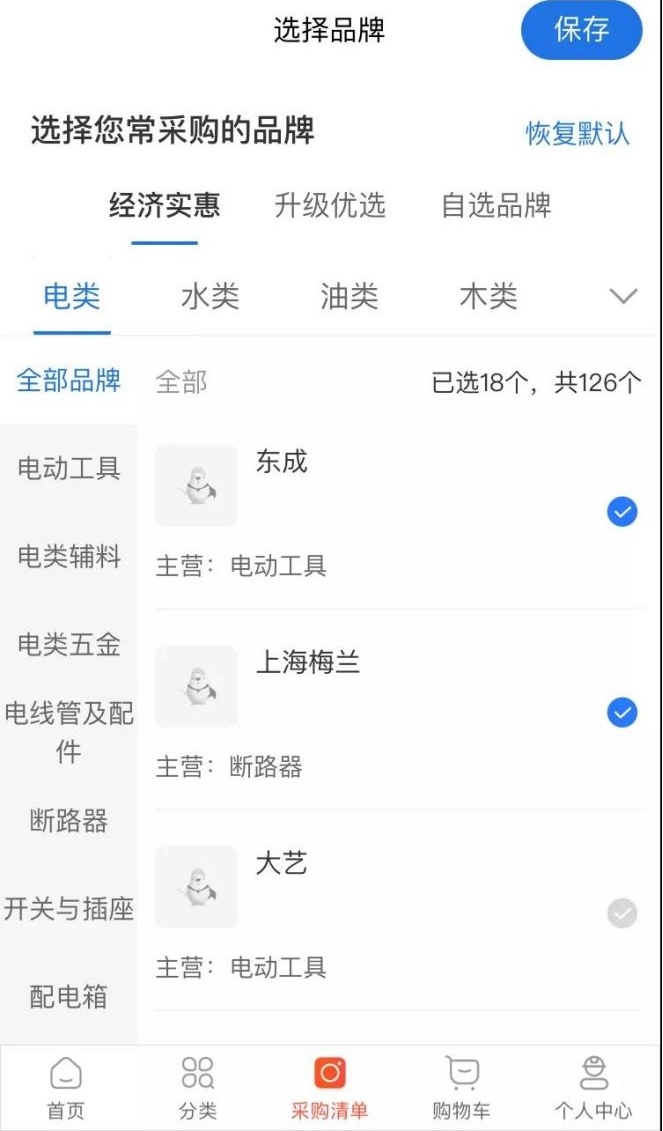Uncheck the 东成 brand checkmark
The height and width of the screenshot is (1131, 663).
[x=622, y=513]
